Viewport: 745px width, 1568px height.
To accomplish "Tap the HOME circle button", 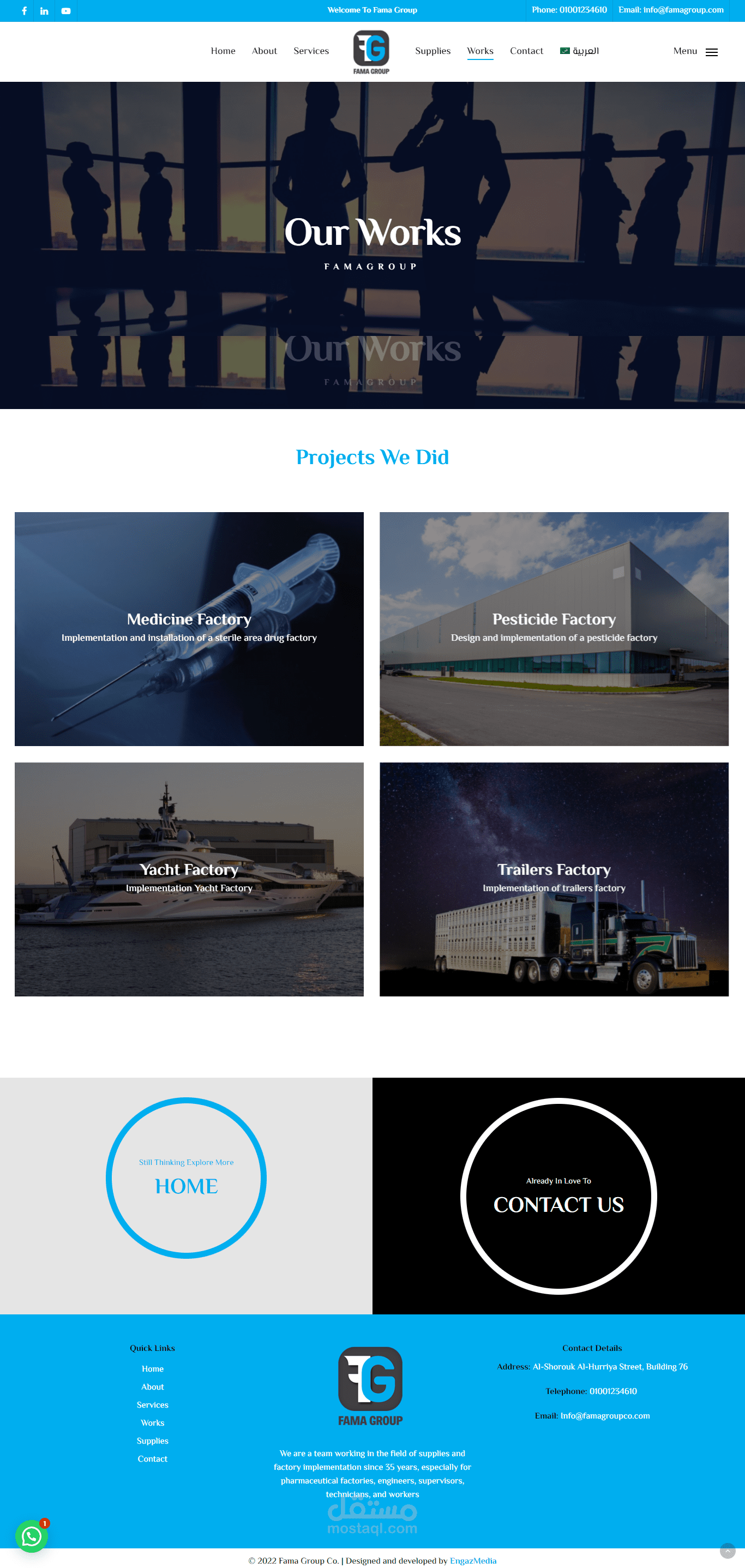I will (x=187, y=1178).
